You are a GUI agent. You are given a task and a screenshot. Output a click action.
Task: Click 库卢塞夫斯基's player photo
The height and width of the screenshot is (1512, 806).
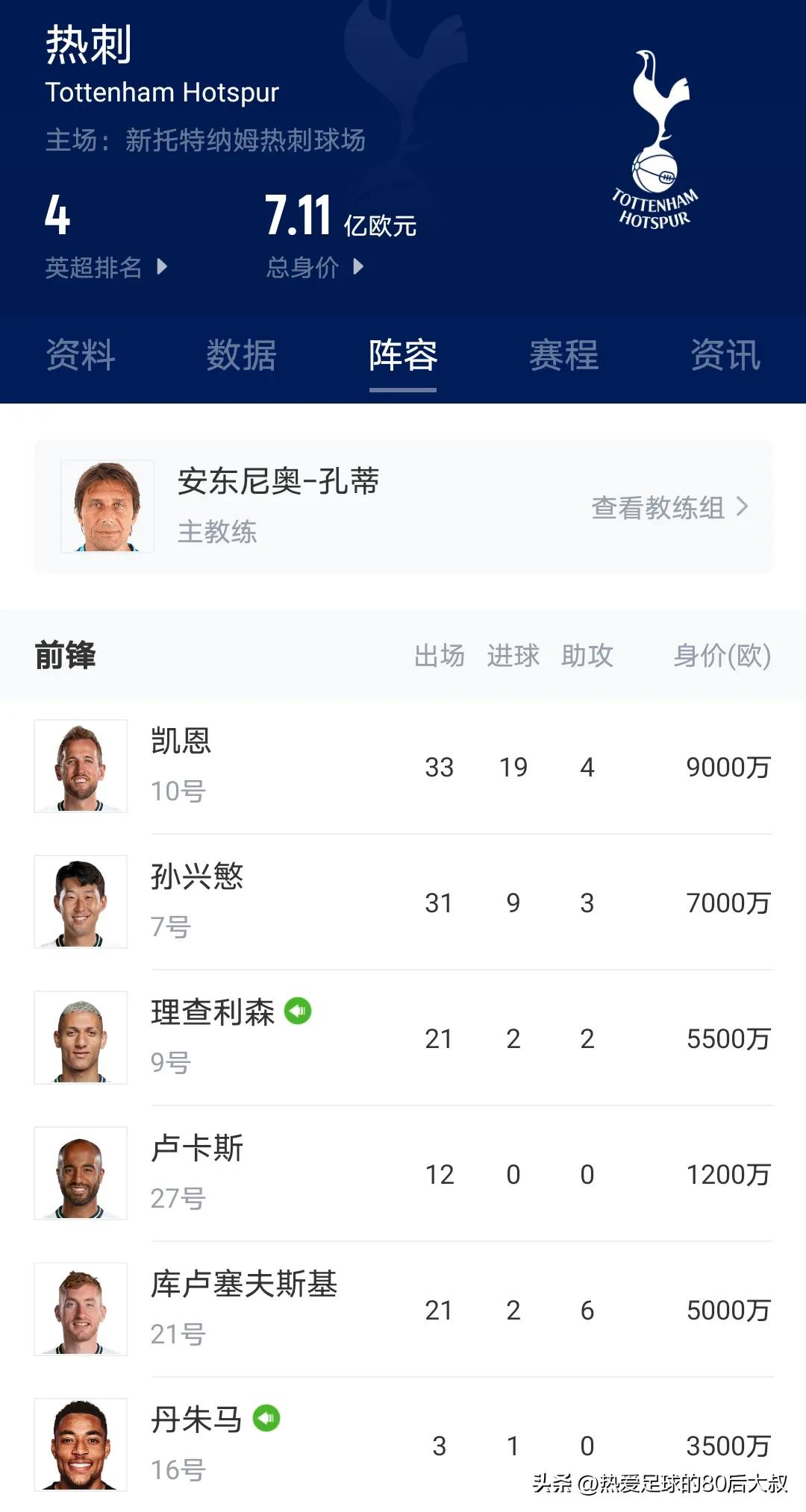coord(81,1310)
